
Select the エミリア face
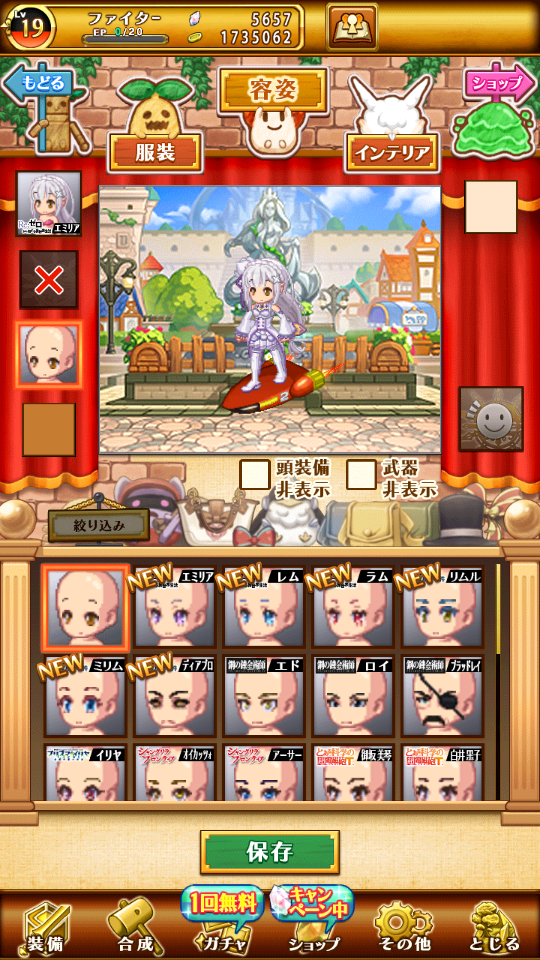pos(174,607)
